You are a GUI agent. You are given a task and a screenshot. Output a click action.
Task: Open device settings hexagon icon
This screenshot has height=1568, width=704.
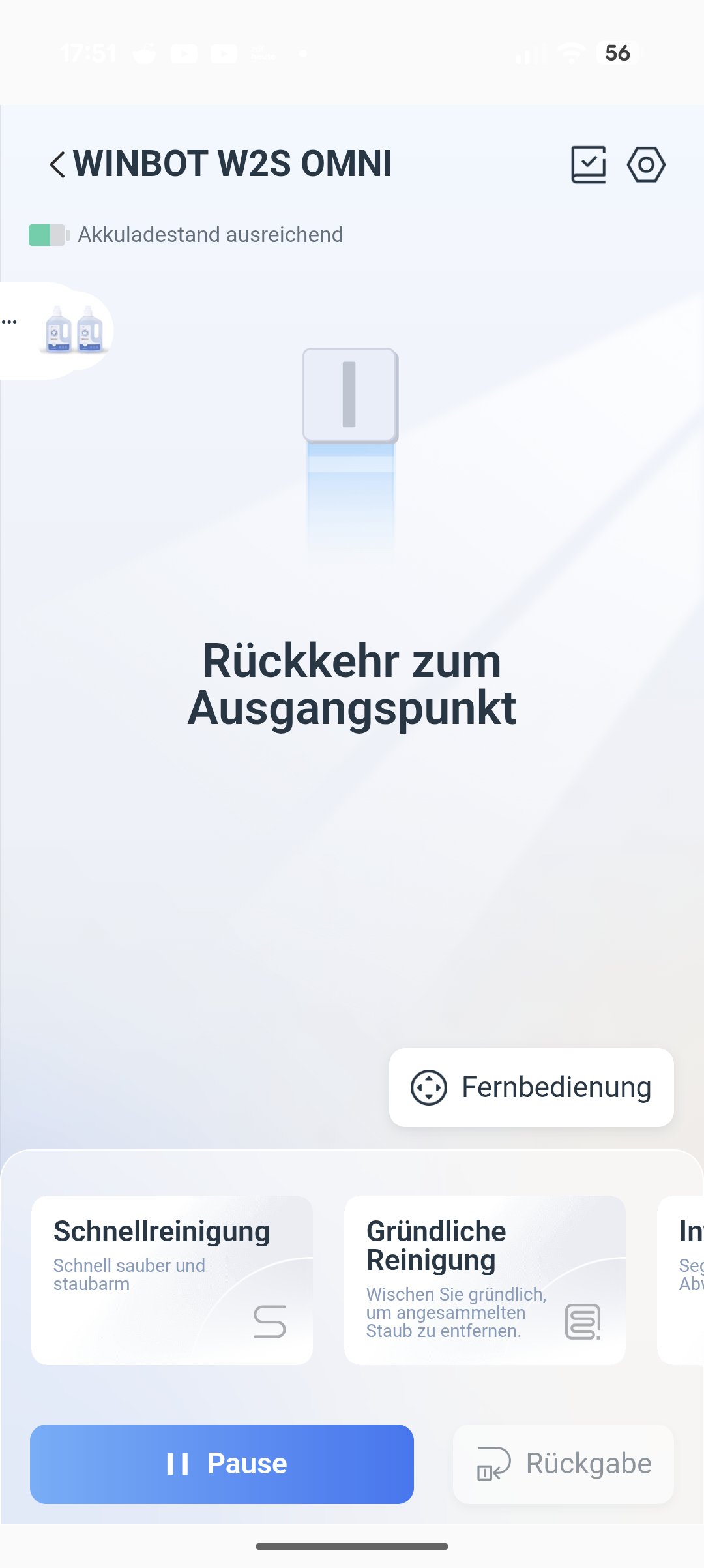click(646, 164)
